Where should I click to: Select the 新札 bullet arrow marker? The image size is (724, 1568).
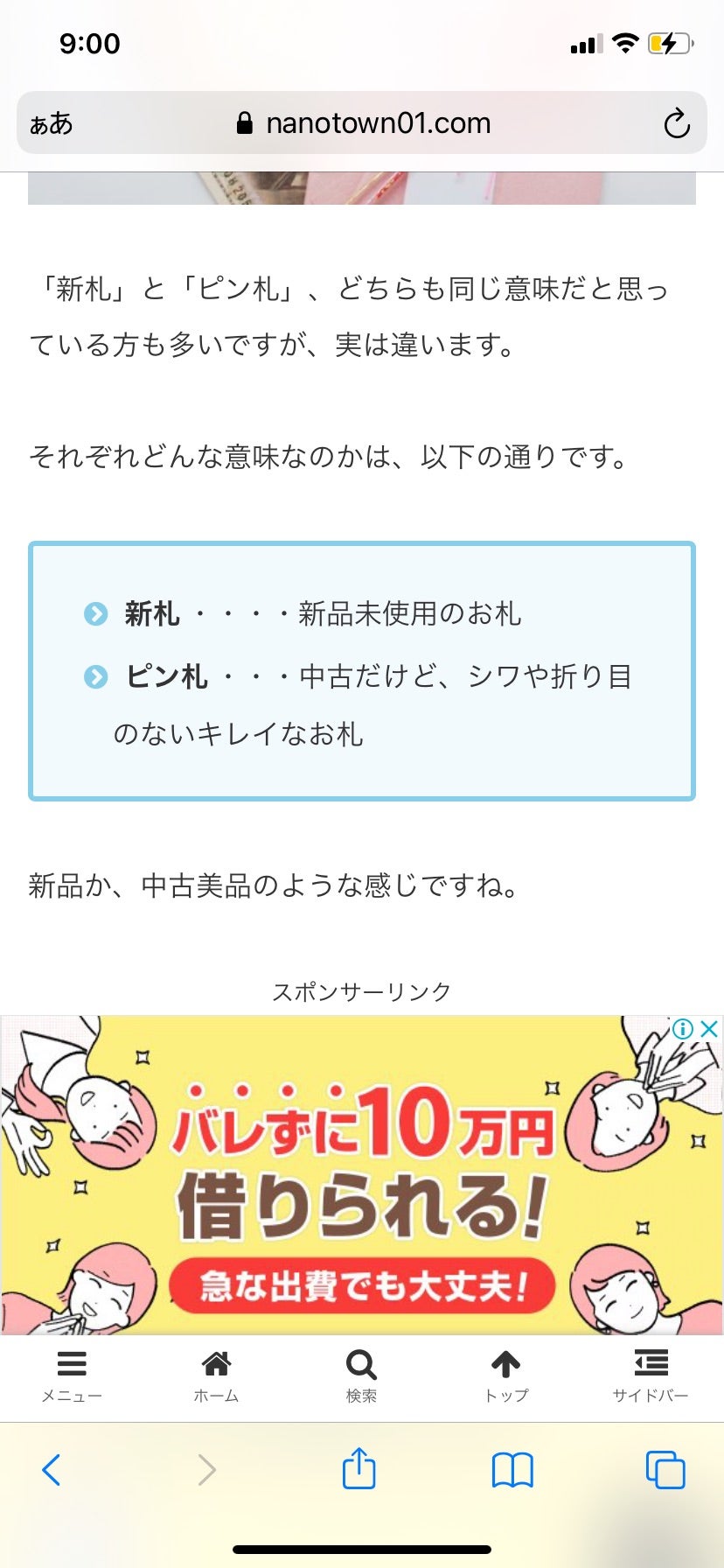point(94,613)
